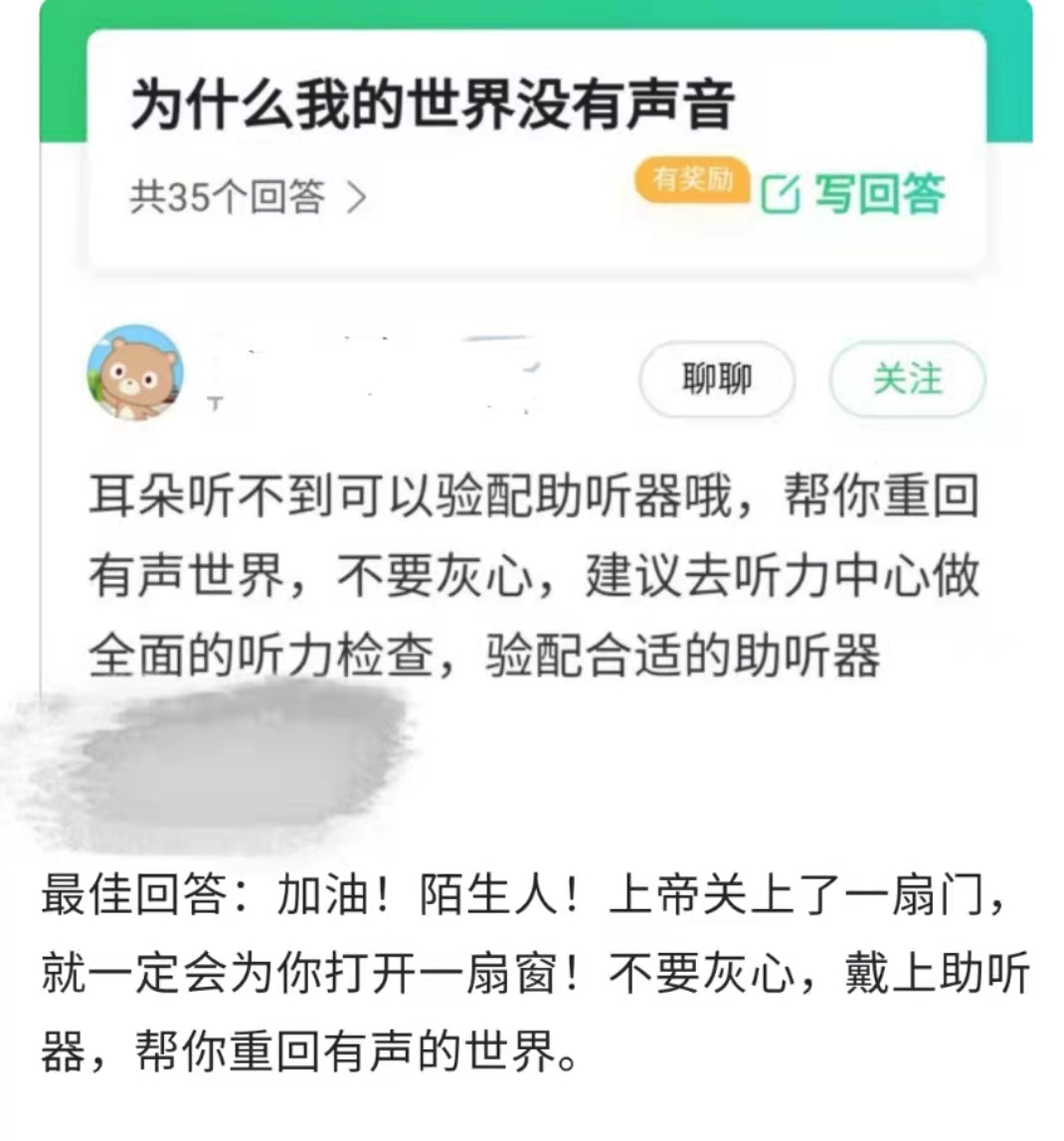Open the list of all 35 answers
Image resolution: width=1064 pixels, height=1141 pixels.
248,197
